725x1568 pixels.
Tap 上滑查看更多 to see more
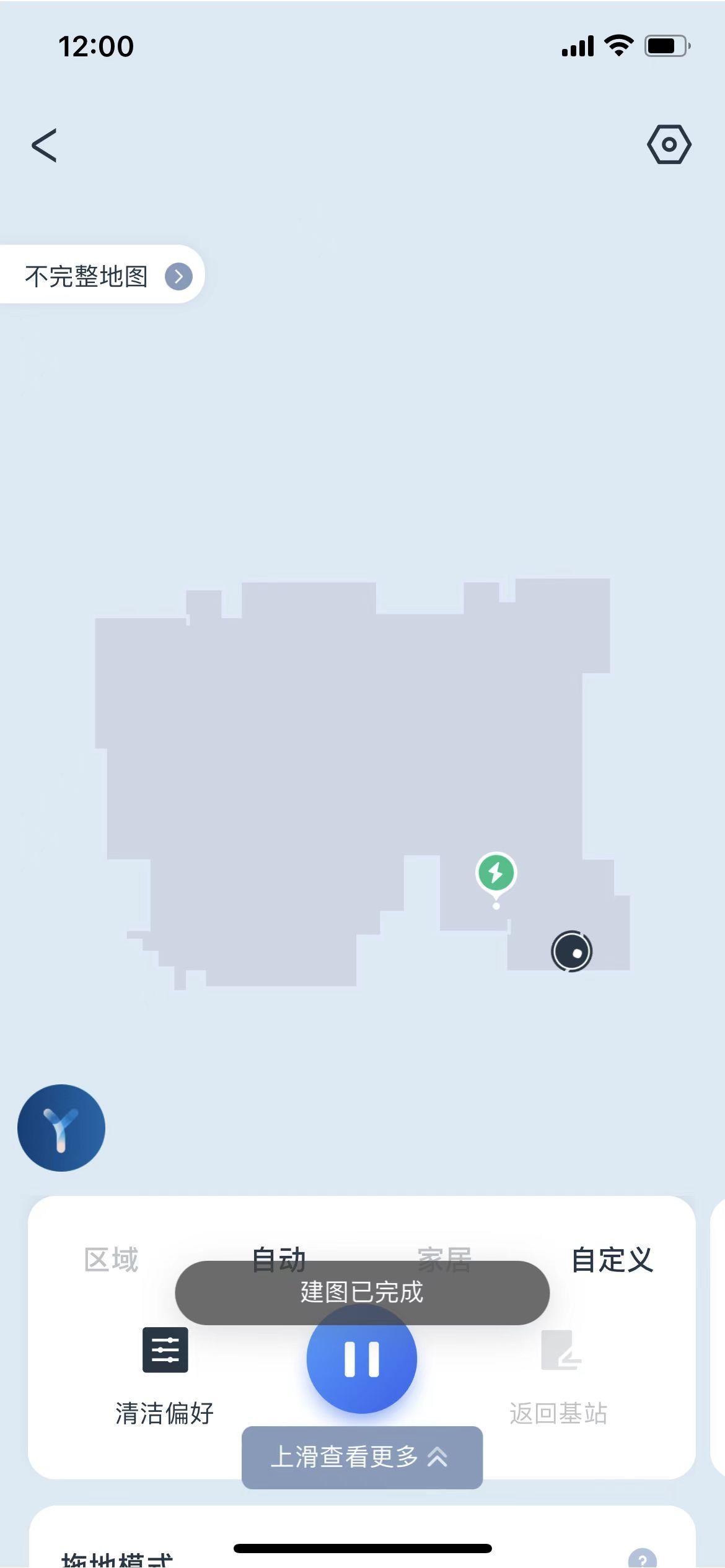pos(362,1457)
